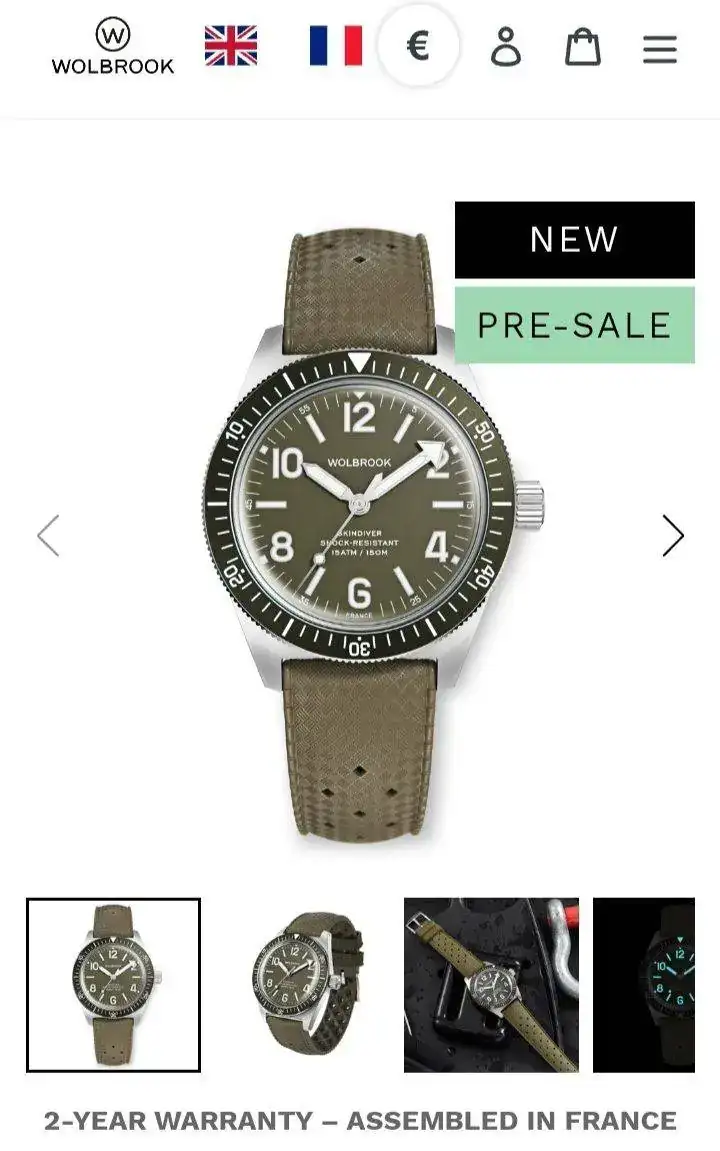
Task: Open the Wolbrook home page logo
Action: pyautogui.click(x=112, y=47)
